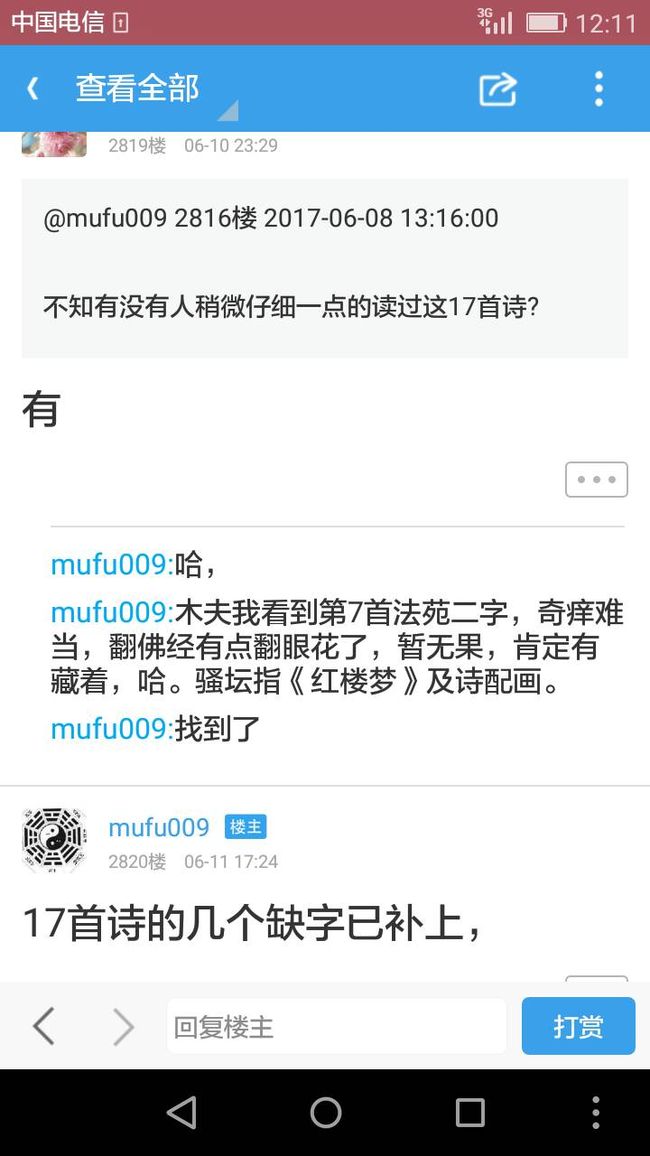
Task: Open mufu009's Bagua avatar in floor 2820
Action: click(55, 840)
